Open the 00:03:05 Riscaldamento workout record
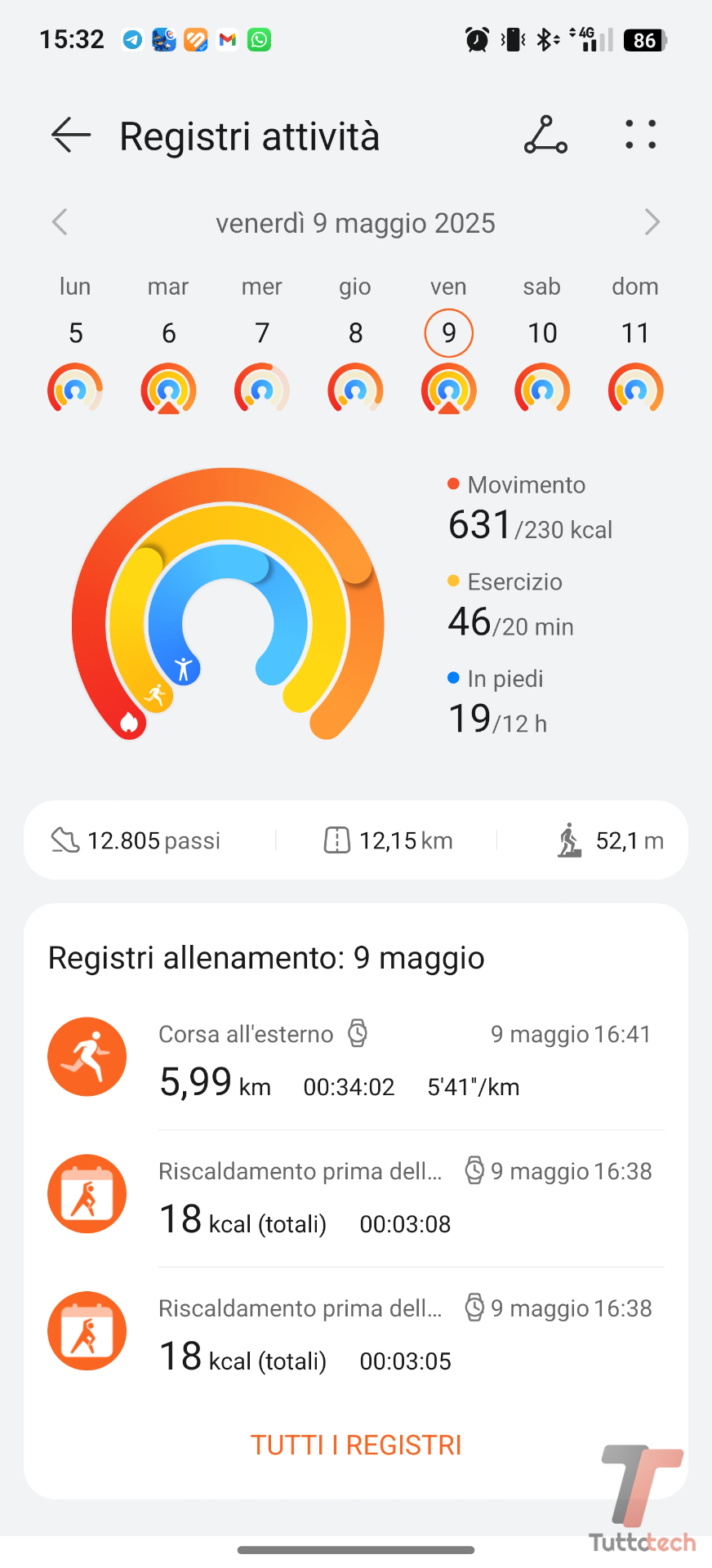712x1568 pixels. click(356, 1334)
